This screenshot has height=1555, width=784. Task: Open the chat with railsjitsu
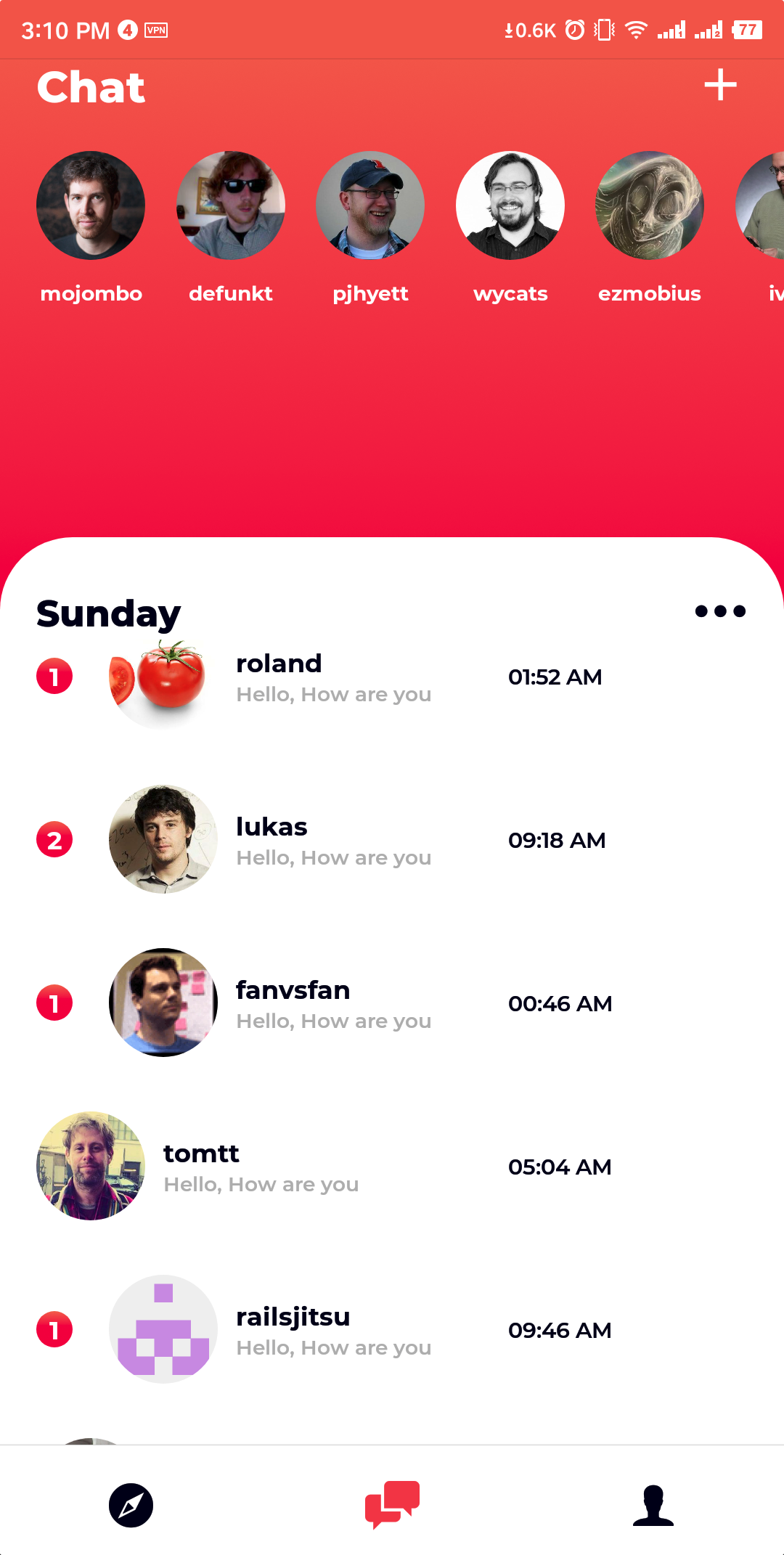333,1331
